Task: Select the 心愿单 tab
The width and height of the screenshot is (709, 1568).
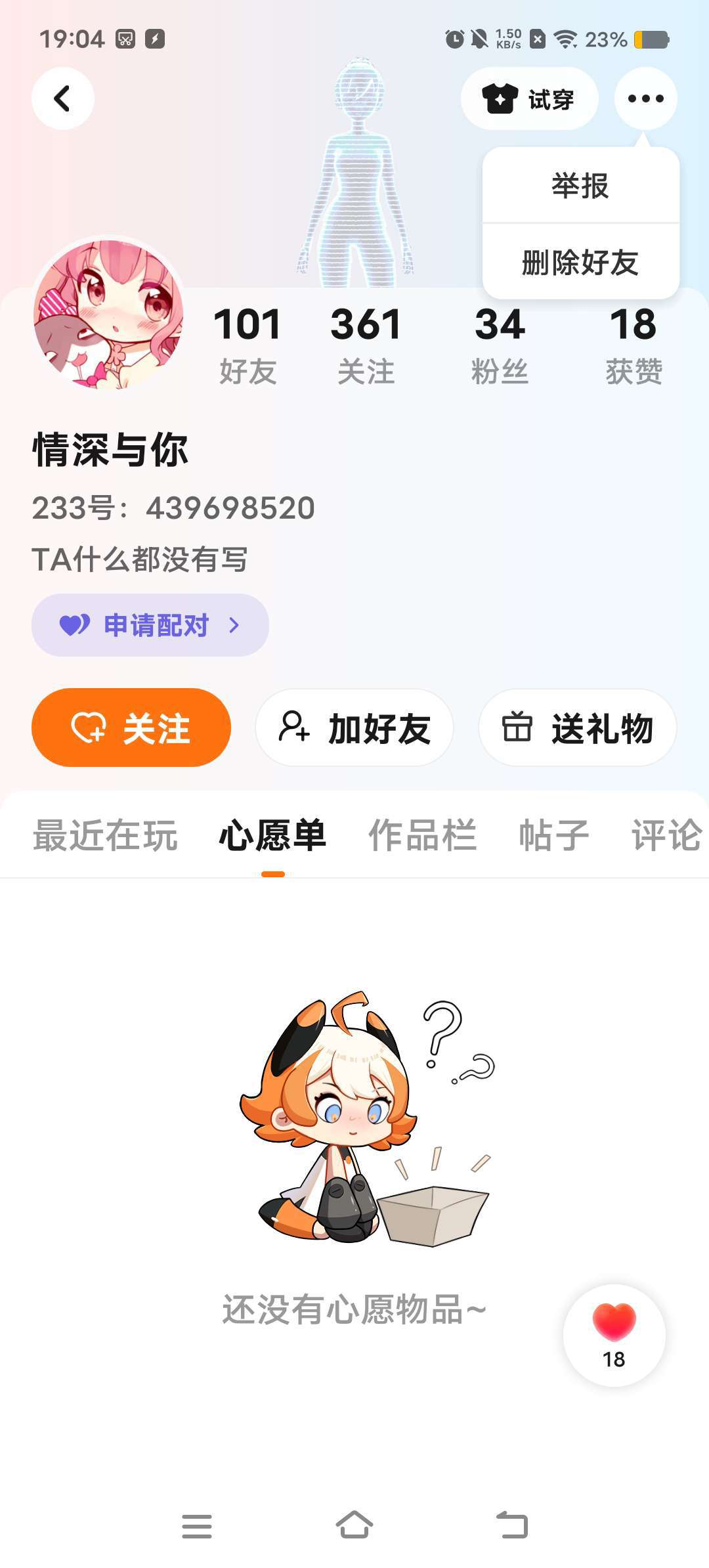Action: click(x=272, y=835)
